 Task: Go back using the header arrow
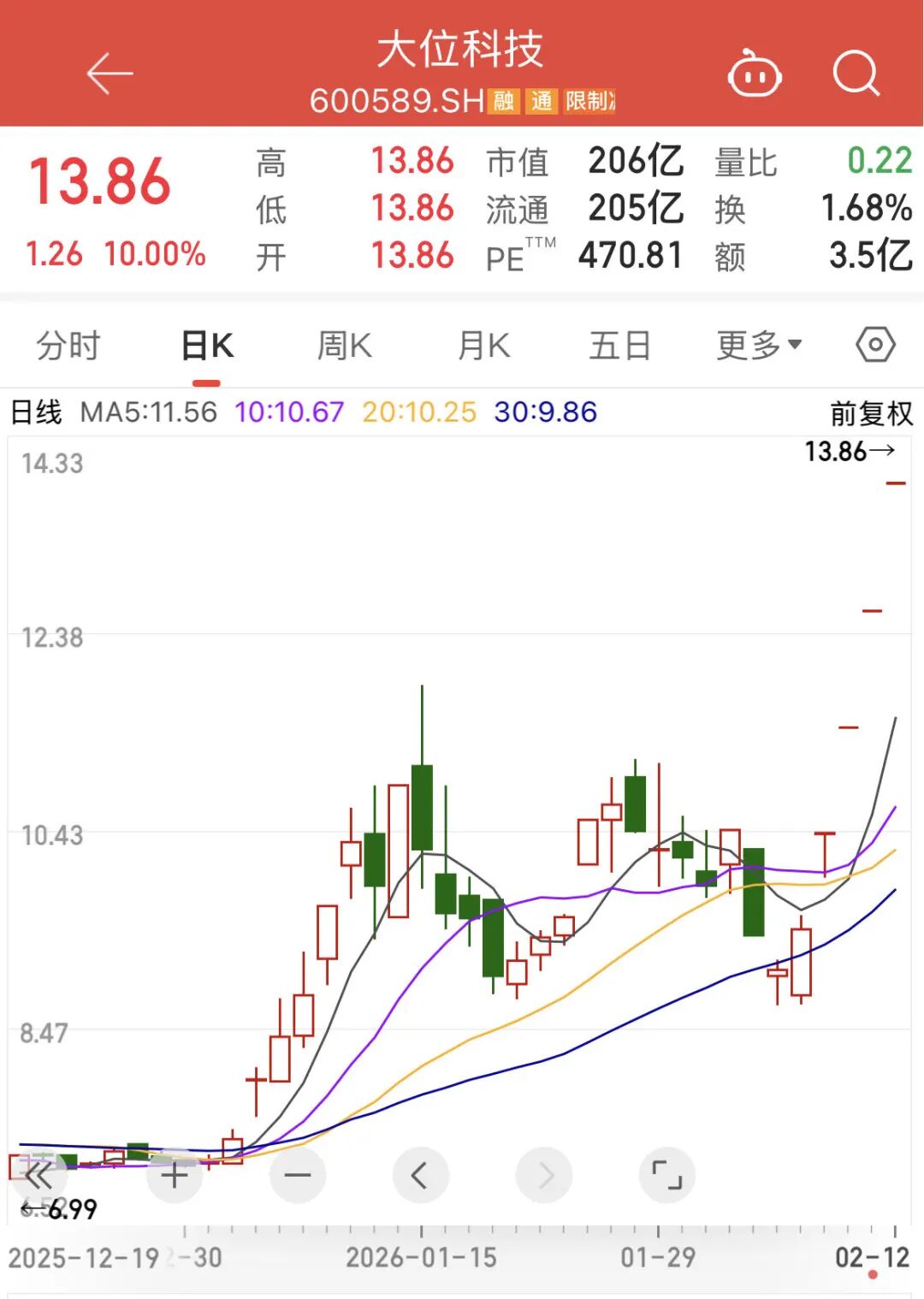[x=110, y=74]
